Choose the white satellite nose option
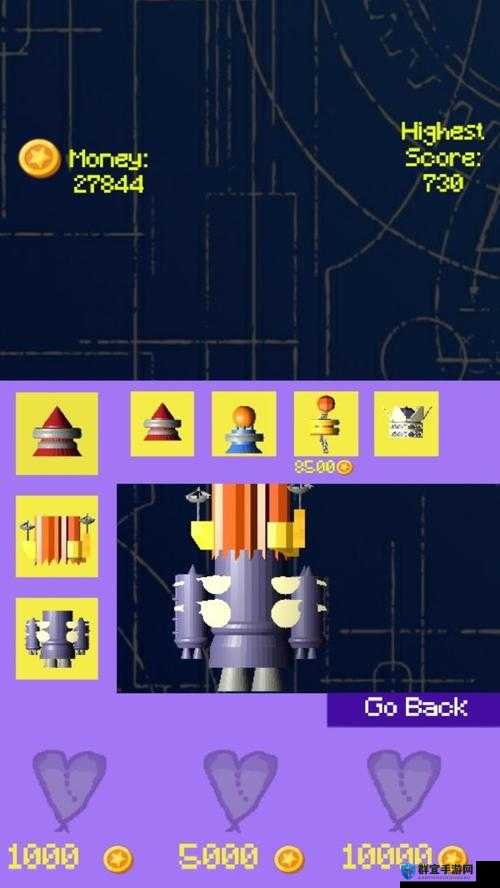The height and width of the screenshot is (888, 500). point(407,424)
